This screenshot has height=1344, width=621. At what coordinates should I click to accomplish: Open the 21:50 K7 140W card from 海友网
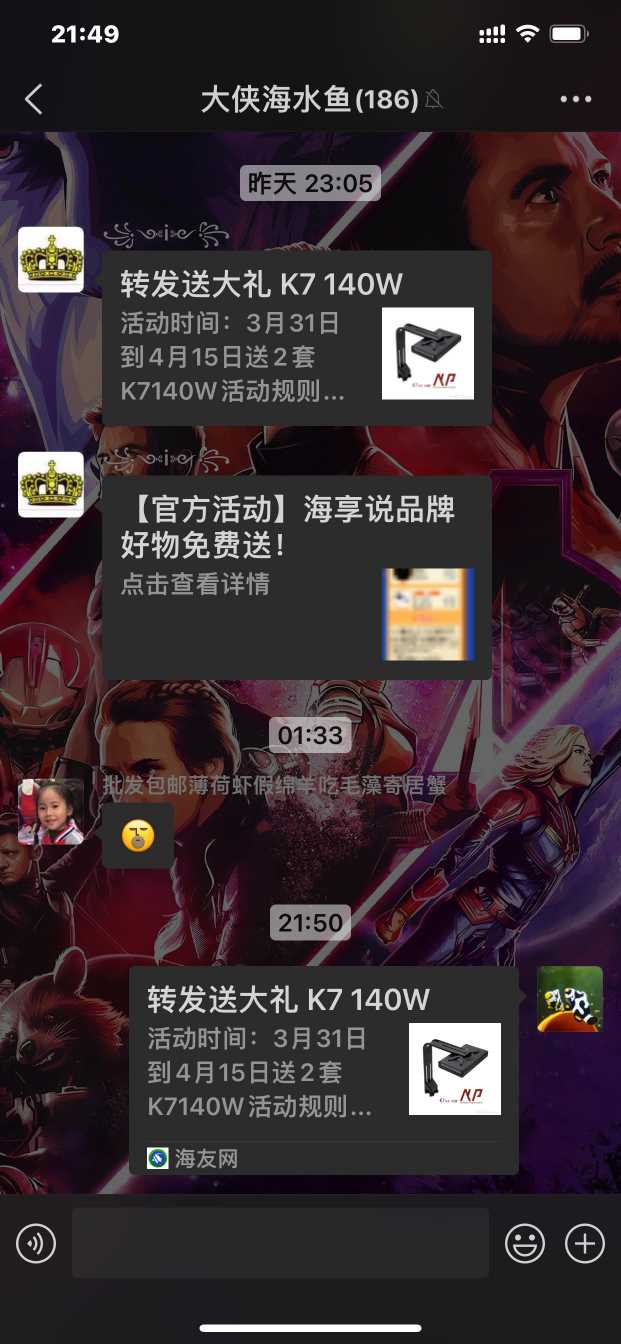[323, 1069]
